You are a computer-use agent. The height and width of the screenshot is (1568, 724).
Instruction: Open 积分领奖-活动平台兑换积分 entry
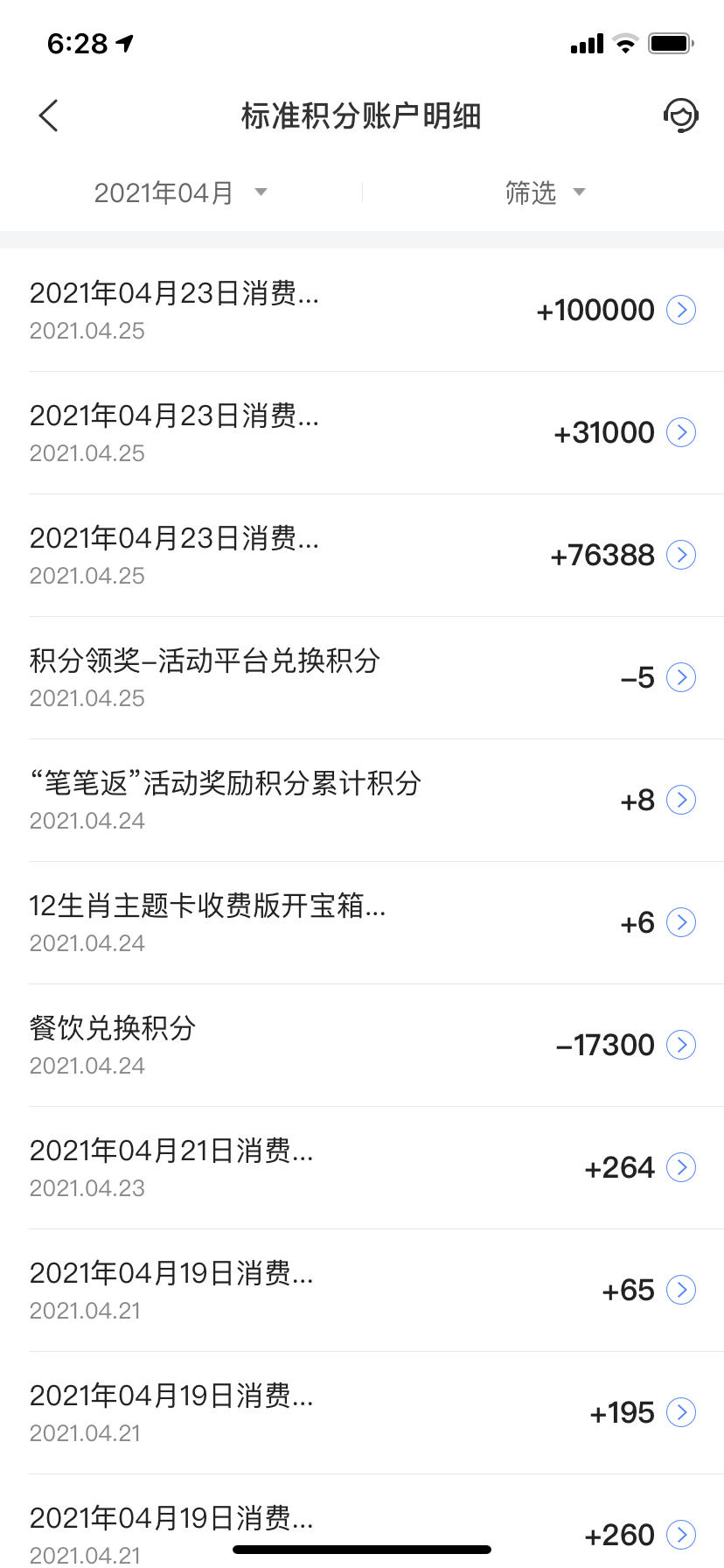pos(362,677)
